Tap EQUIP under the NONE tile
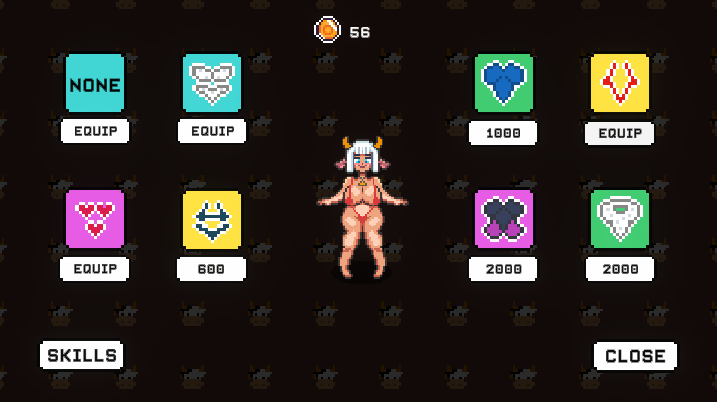This screenshot has height=402, width=717. [x=95, y=131]
